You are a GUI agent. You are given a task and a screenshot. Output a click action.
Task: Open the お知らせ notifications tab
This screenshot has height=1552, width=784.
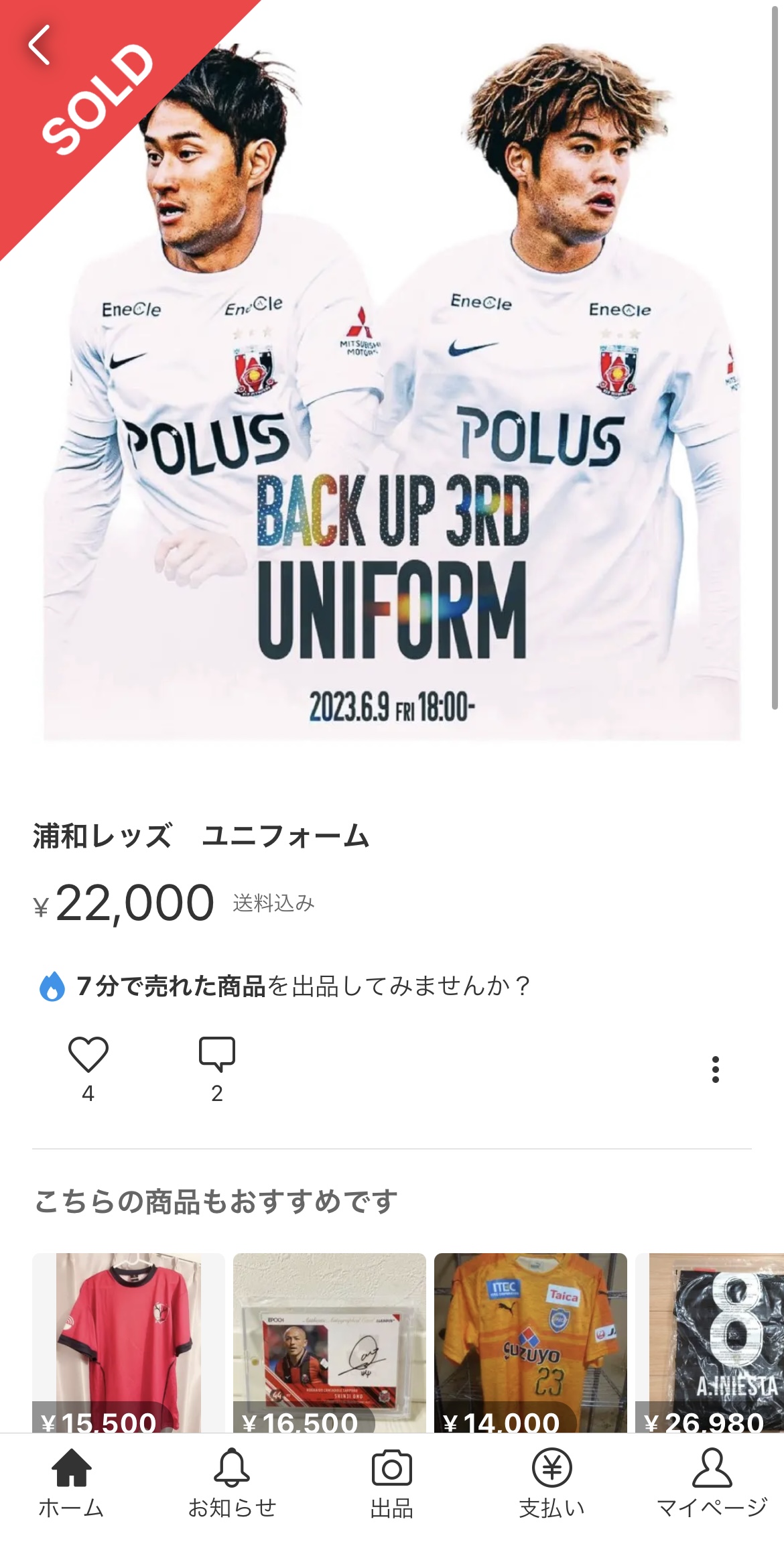(x=232, y=1484)
